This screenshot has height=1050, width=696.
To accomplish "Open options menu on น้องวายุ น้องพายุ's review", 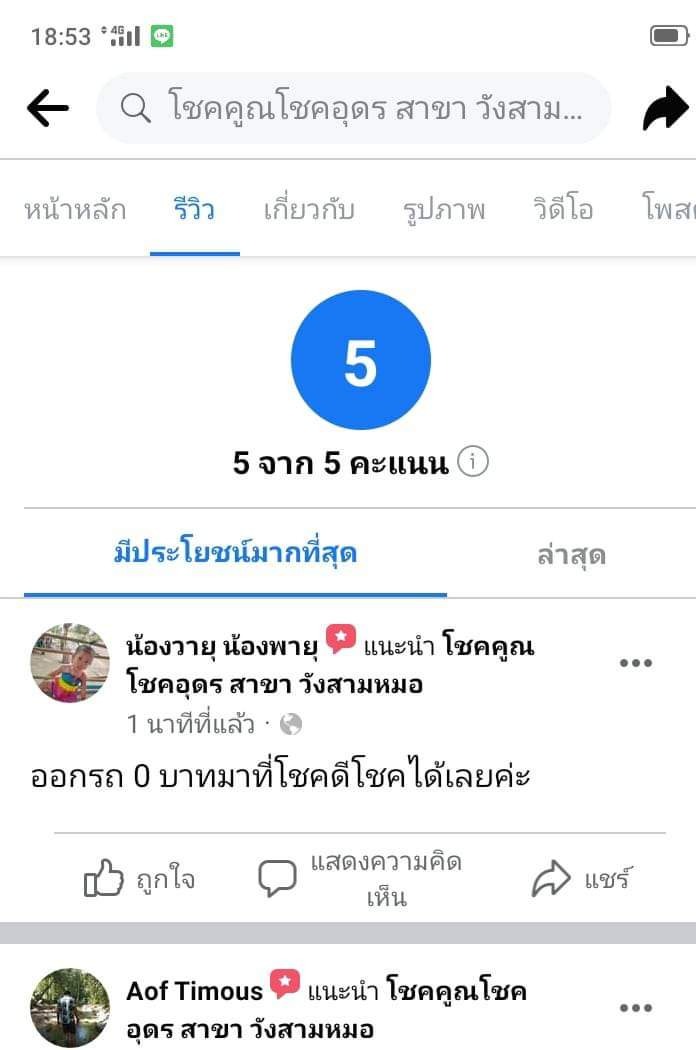I will pyautogui.click(x=636, y=663).
